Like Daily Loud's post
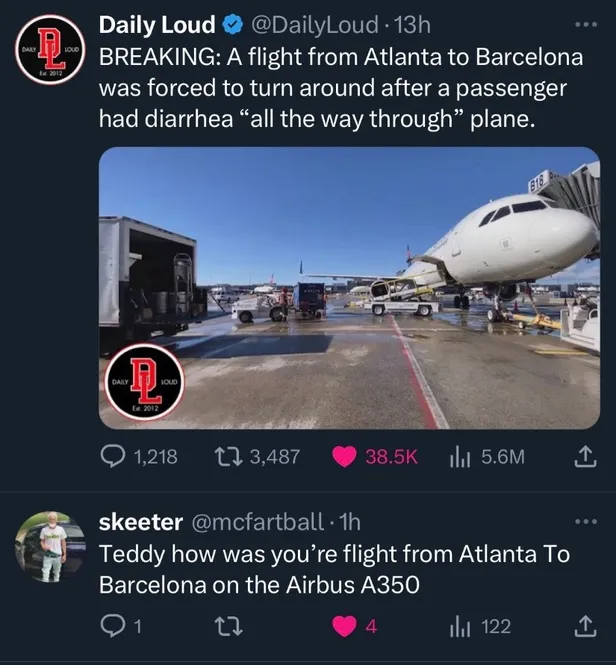The width and height of the screenshot is (616, 665). tap(345, 457)
